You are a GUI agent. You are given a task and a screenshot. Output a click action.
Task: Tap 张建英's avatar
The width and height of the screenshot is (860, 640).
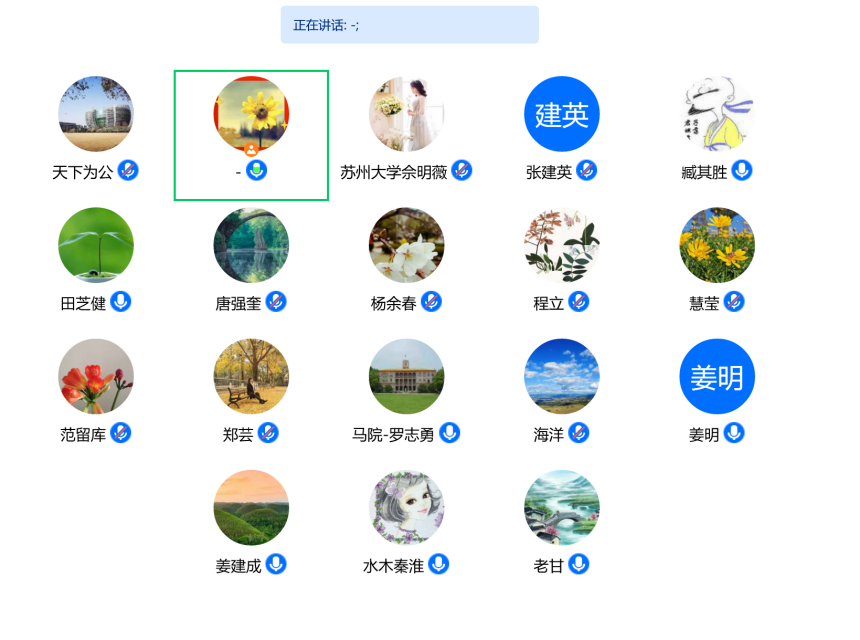[562, 115]
